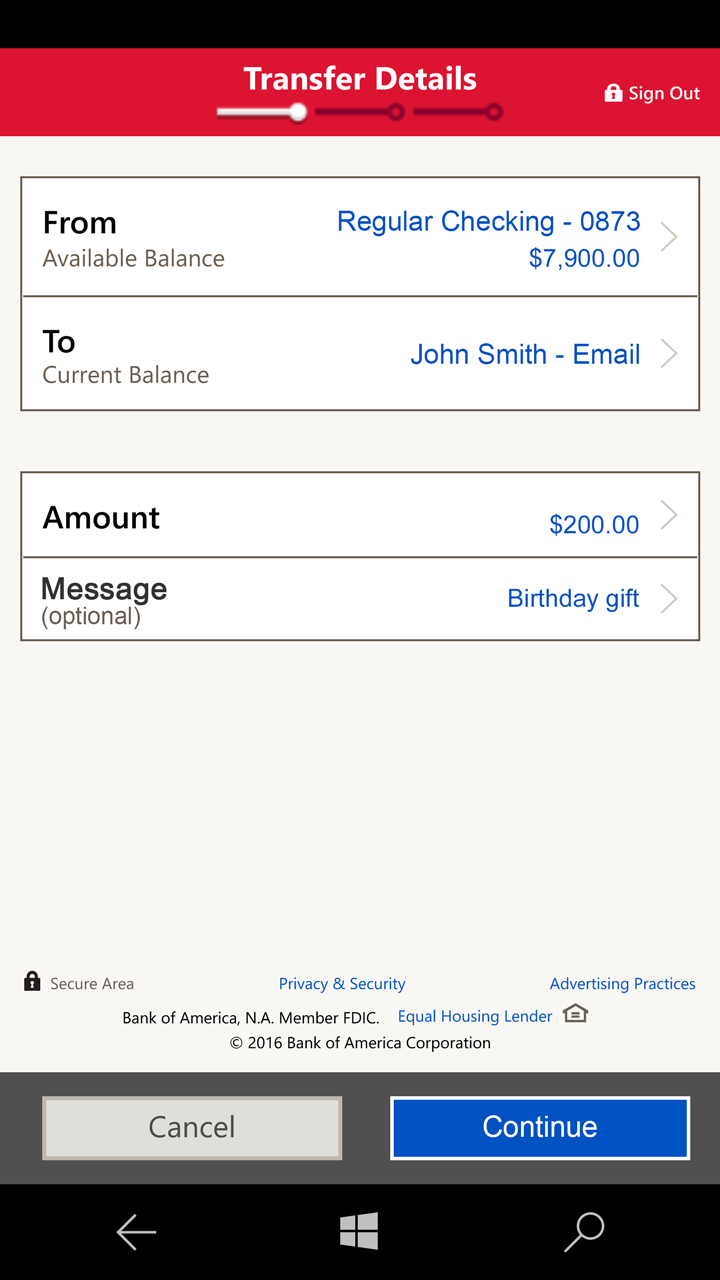The image size is (720, 1280).
Task: Sign out of the account
Action: pos(652,93)
